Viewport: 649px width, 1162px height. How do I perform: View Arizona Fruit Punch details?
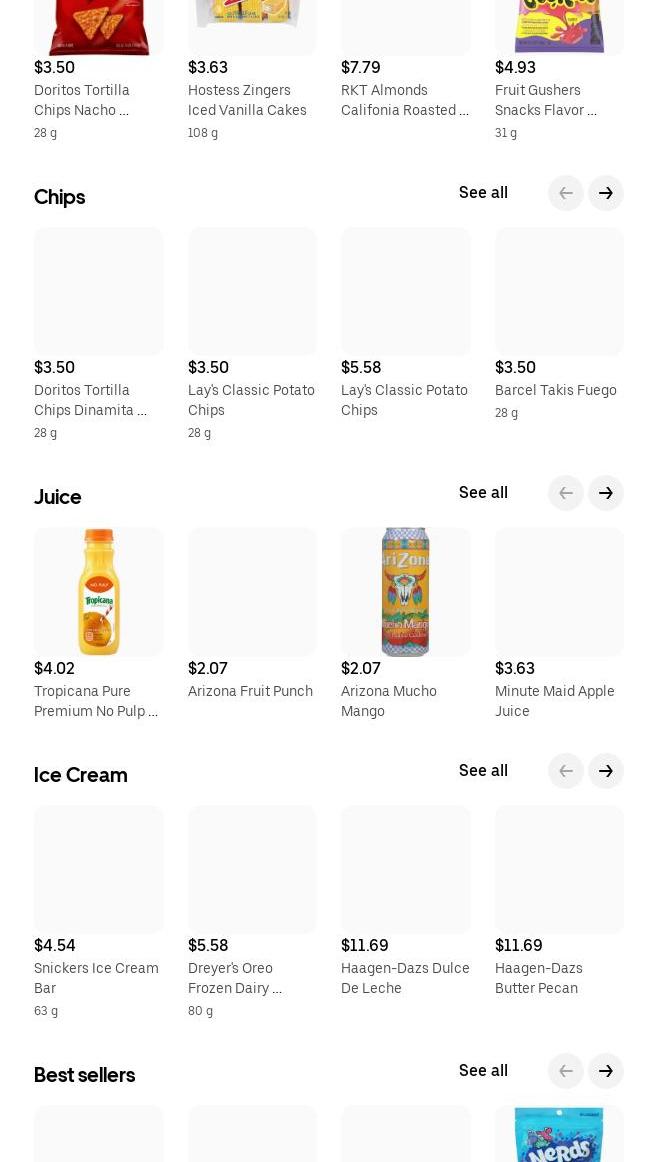pyautogui.click(x=252, y=592)
